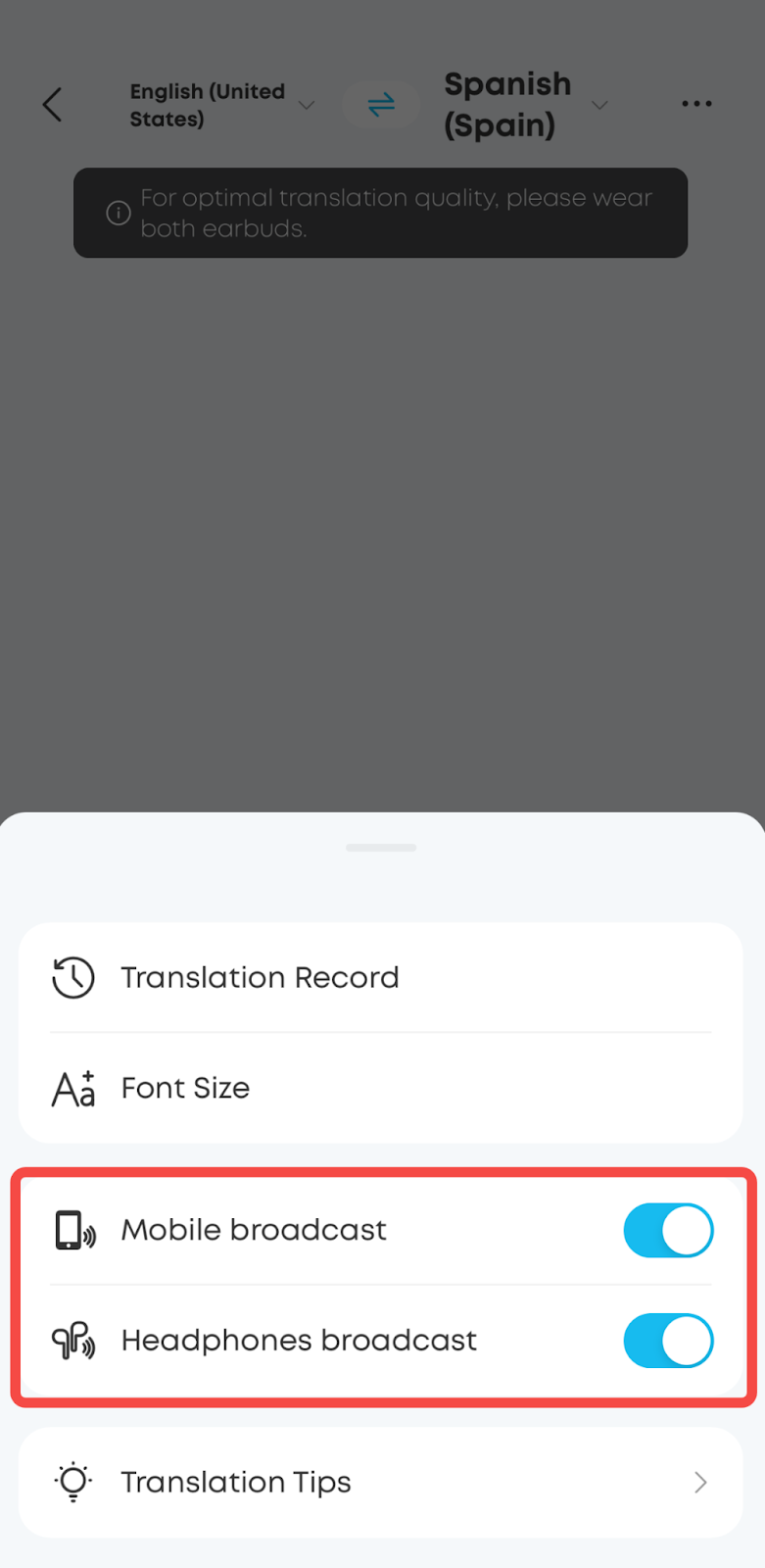Open Font Size settings

tap(186, 1088)
